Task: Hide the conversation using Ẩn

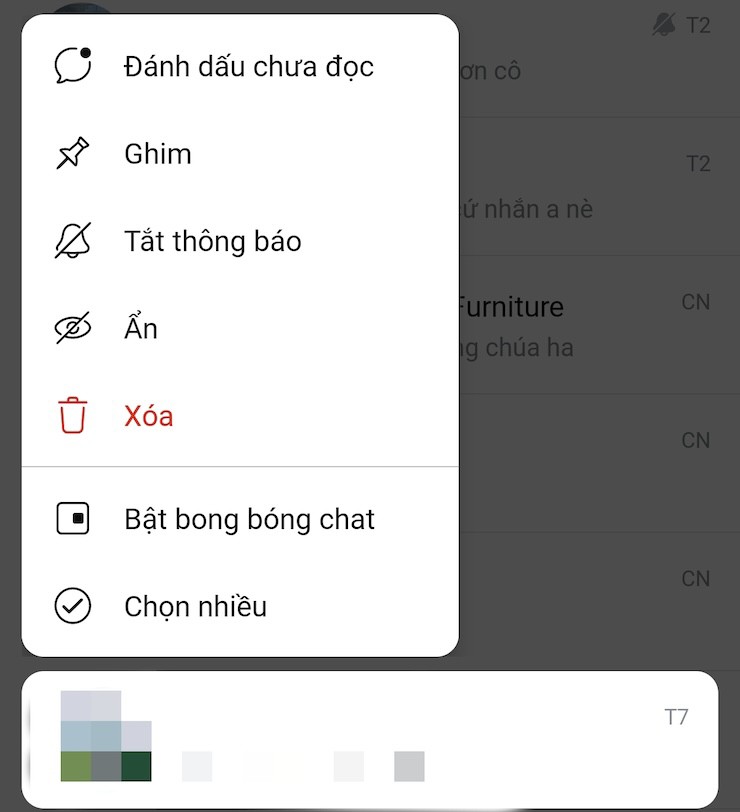Action: coord(140,327)
